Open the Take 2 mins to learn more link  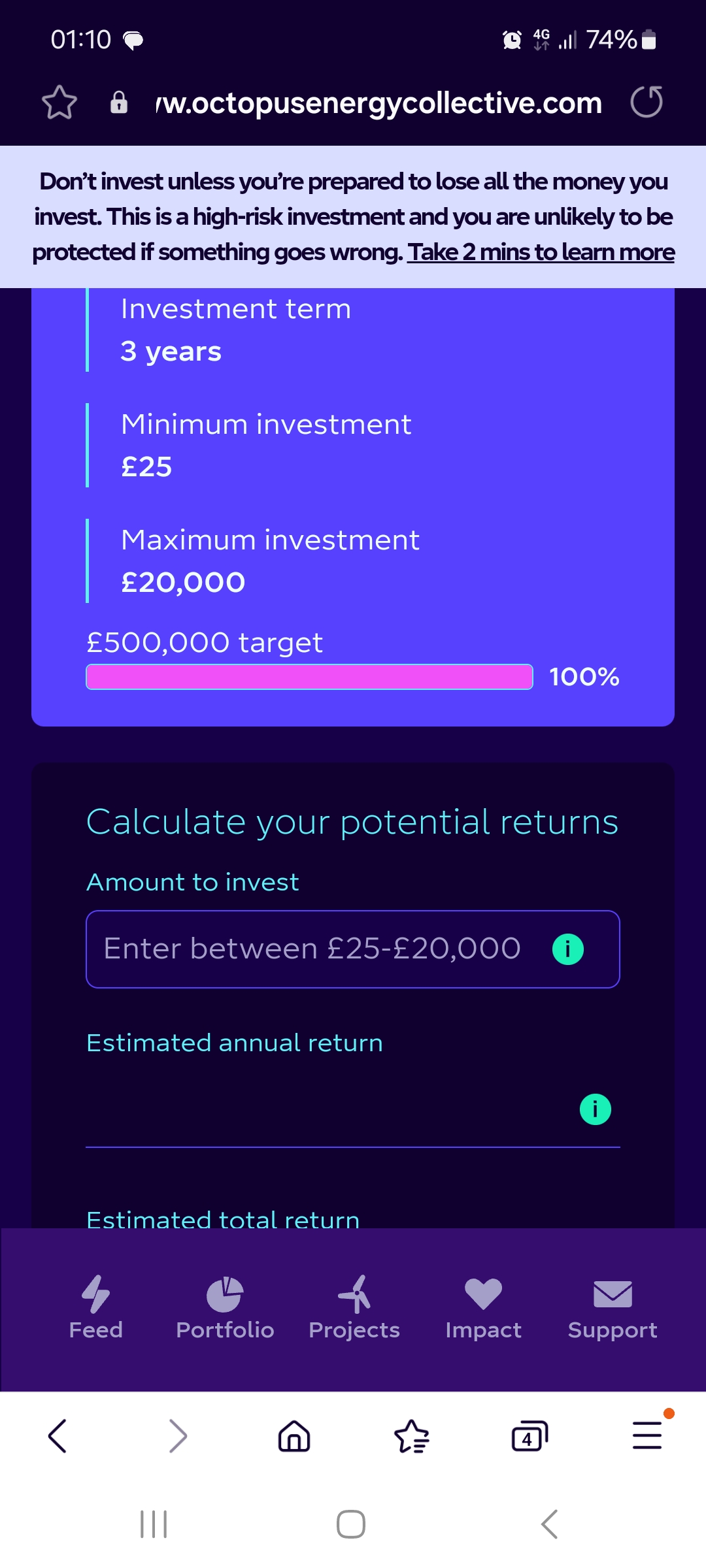[541, 252]
